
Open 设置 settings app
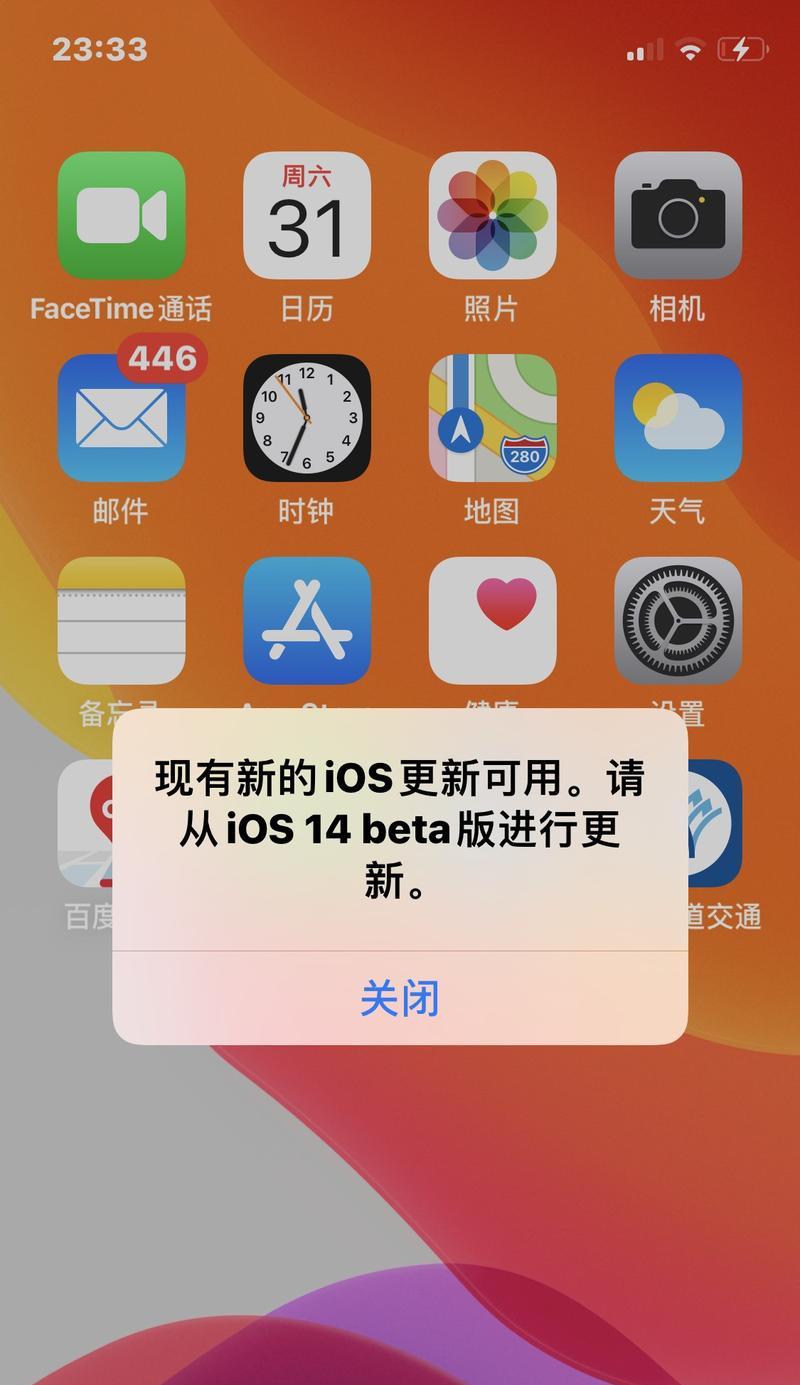(x=677, y=620)
